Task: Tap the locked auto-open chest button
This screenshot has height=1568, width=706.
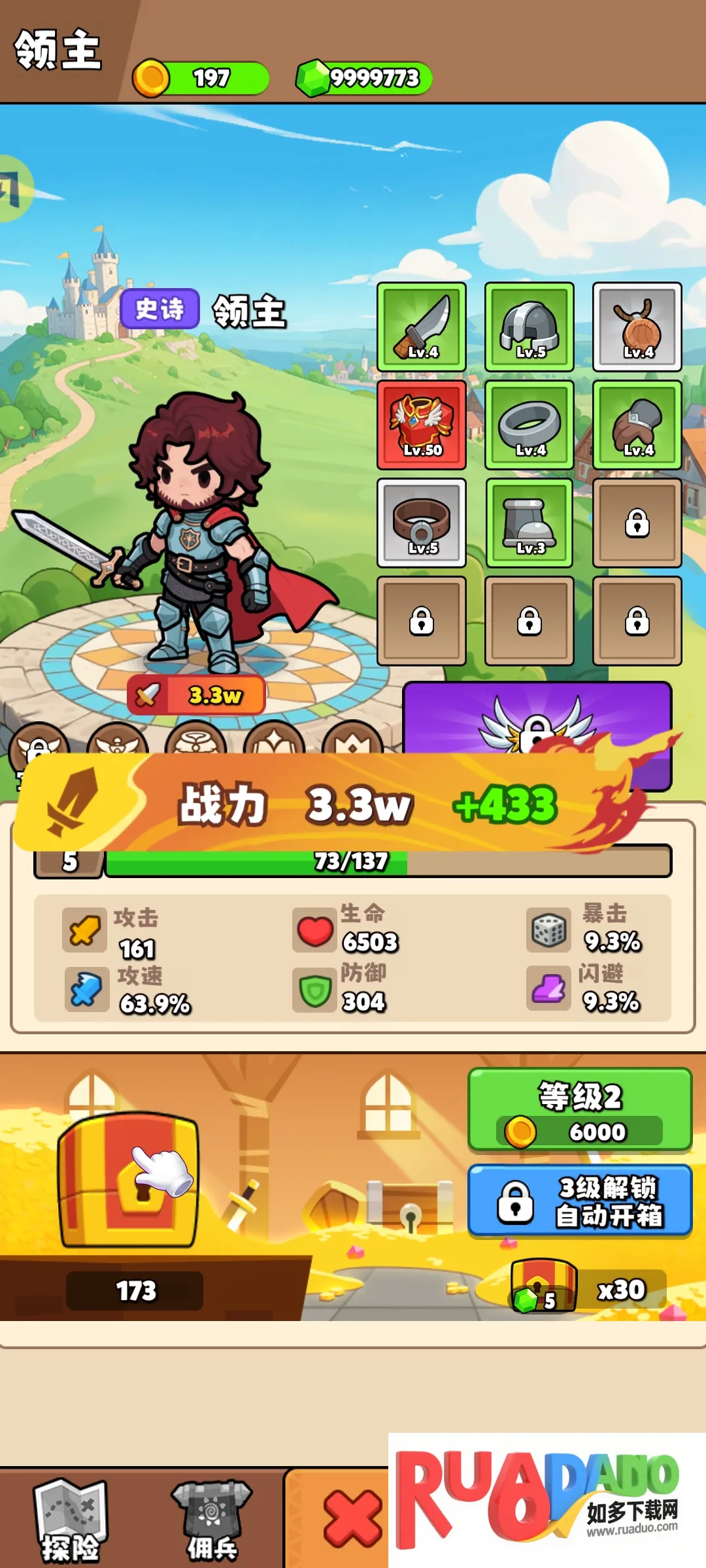Action: [580, 1201]
